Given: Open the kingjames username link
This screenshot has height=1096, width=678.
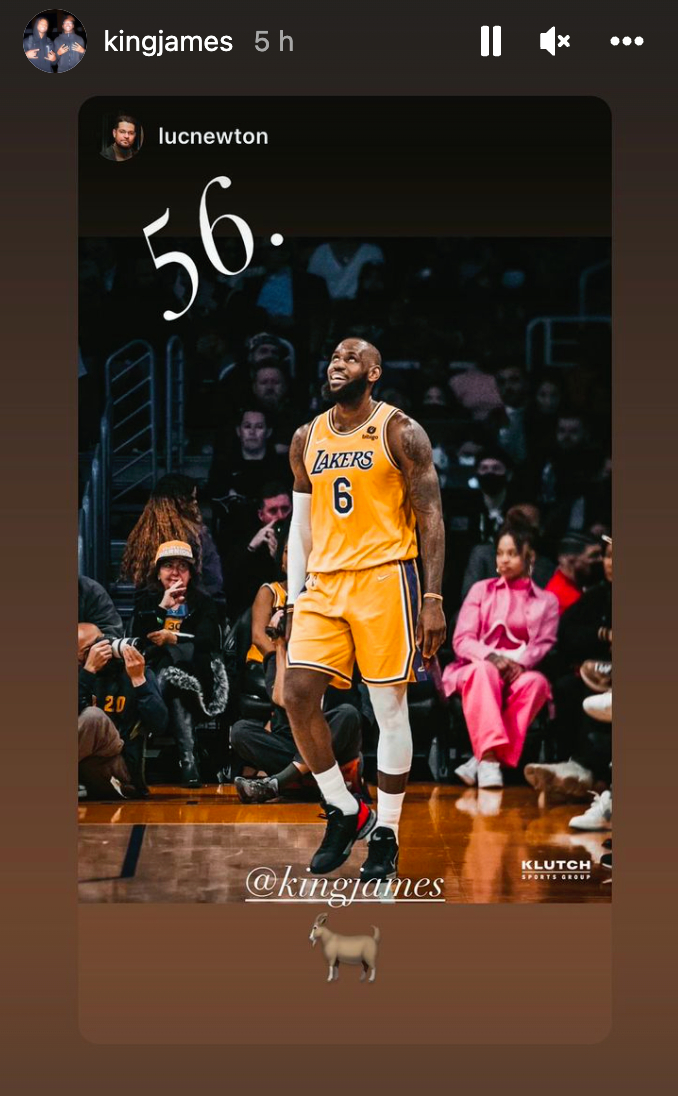Looking at the screenshot, I should tap(168, 42).
